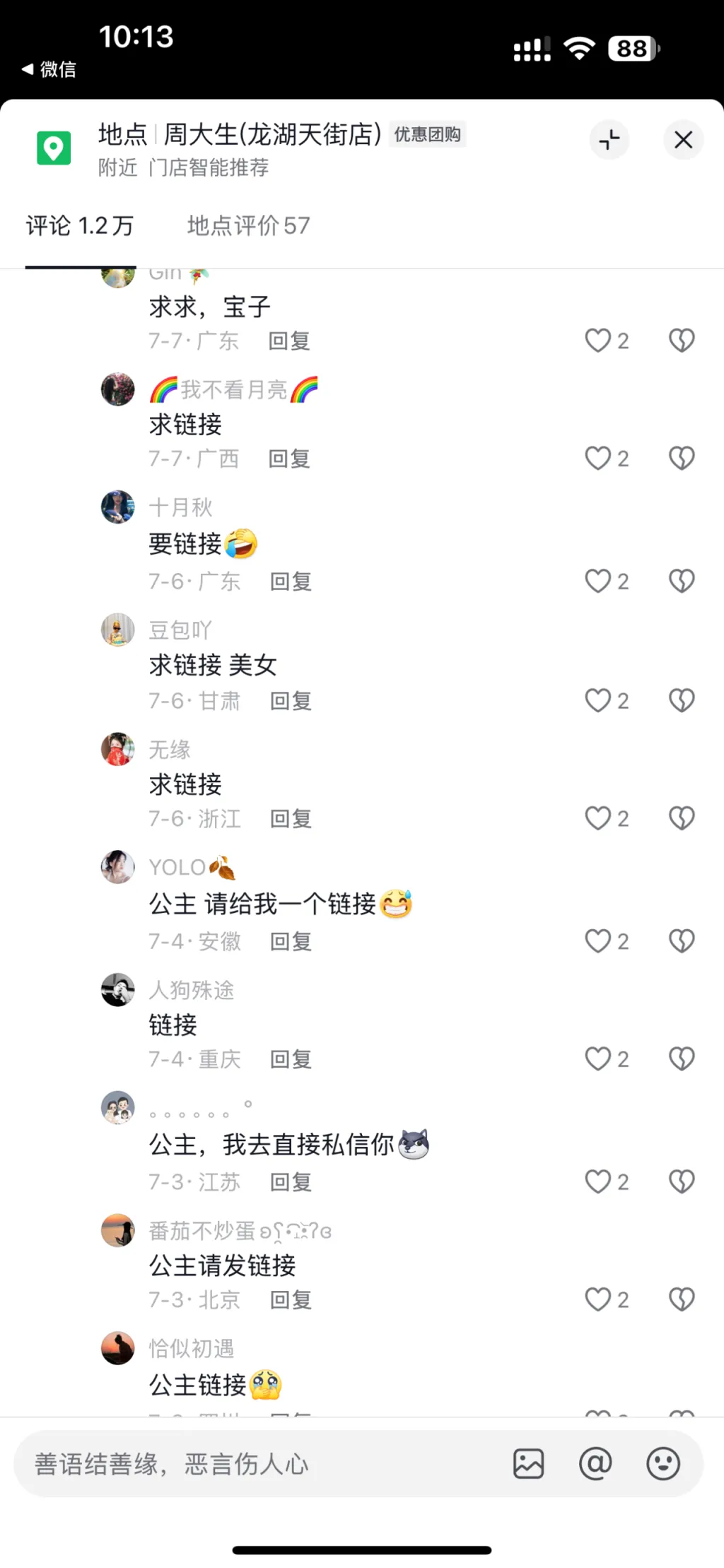The image size is (724, 1568).
Task: Toggle like on 豆包吖's comment
Action: [597, 700]
